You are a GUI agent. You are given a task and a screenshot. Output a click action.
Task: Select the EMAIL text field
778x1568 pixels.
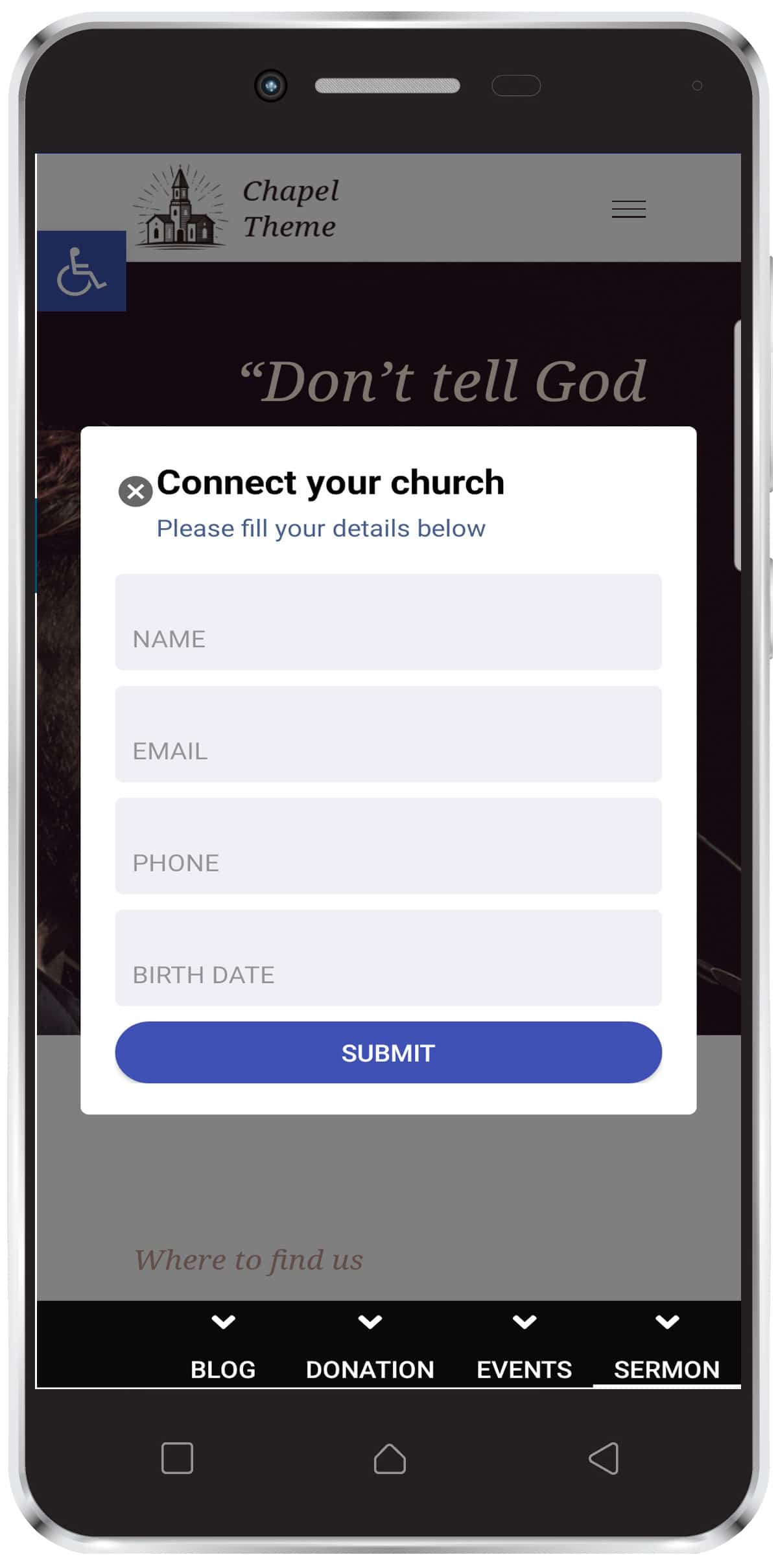point(388,734)
